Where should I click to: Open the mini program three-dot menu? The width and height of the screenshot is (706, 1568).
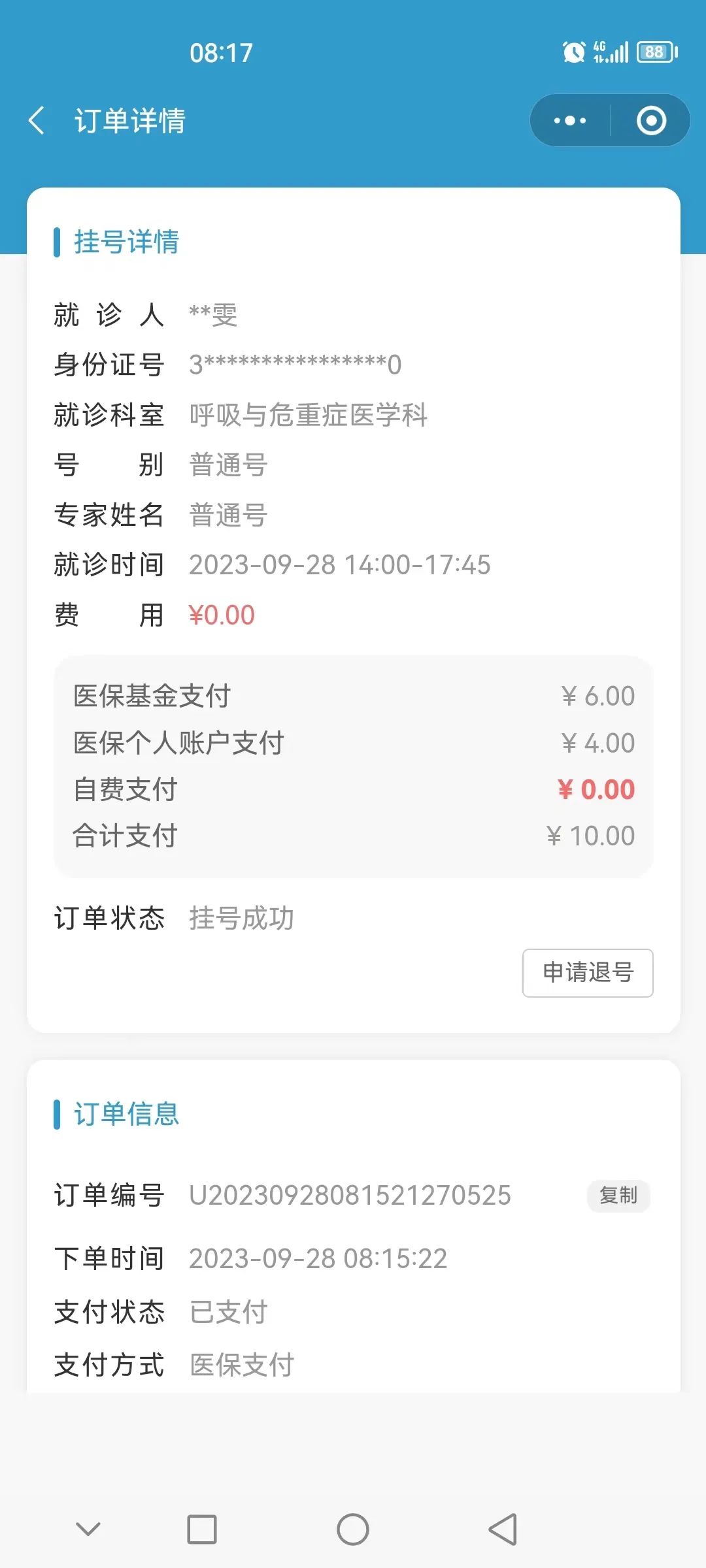click(570, 121)
